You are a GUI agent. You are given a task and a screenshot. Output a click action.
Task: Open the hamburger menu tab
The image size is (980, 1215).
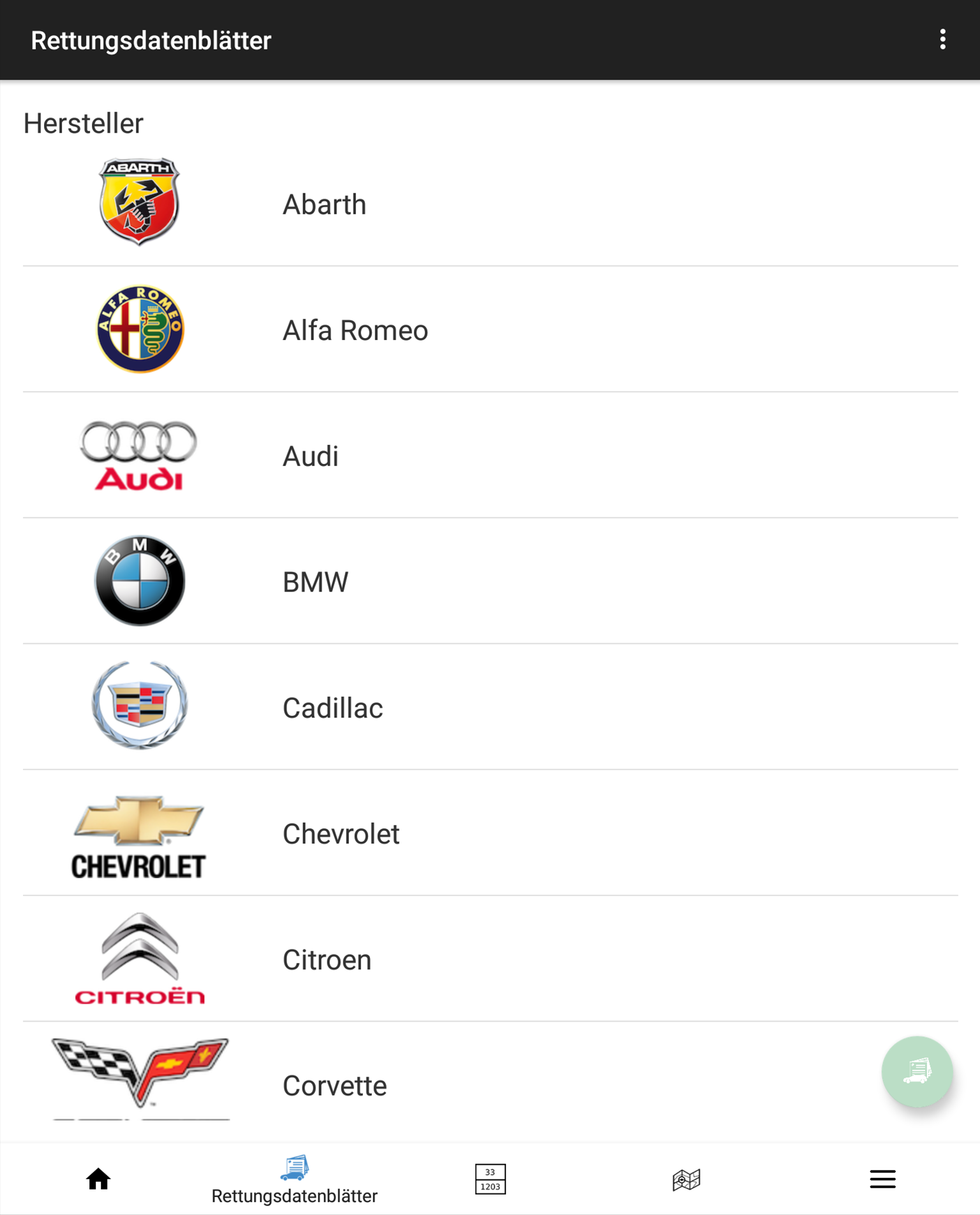(882, 1179)
